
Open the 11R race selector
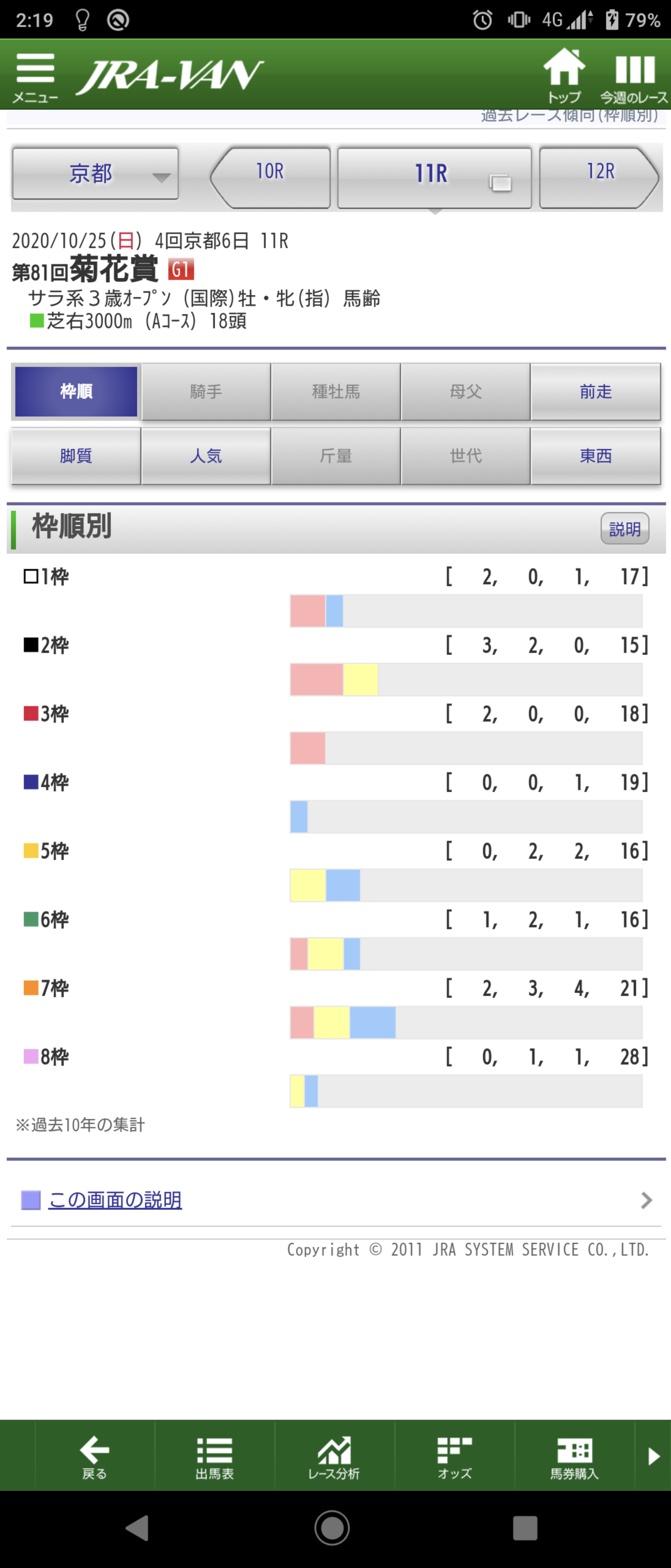click(x=434, y=177)
